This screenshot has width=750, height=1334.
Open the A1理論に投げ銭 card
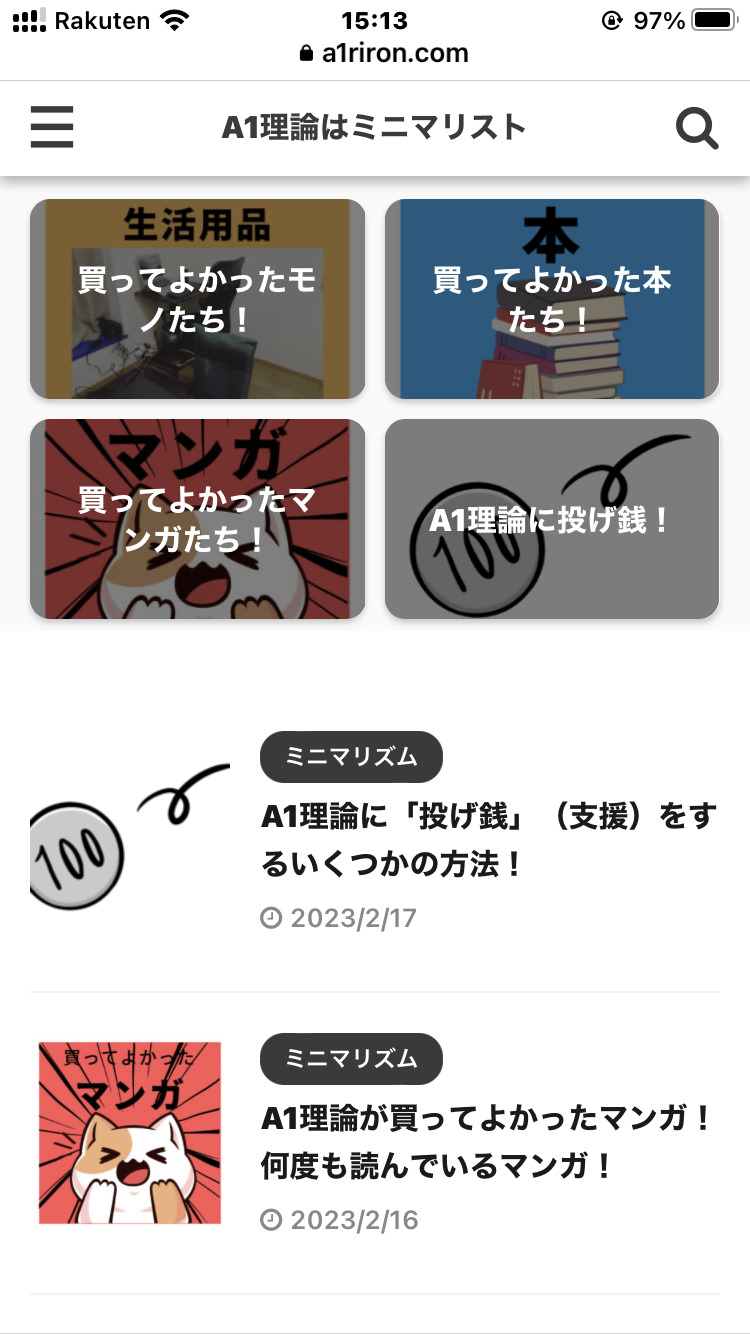[x=552, y=519]
